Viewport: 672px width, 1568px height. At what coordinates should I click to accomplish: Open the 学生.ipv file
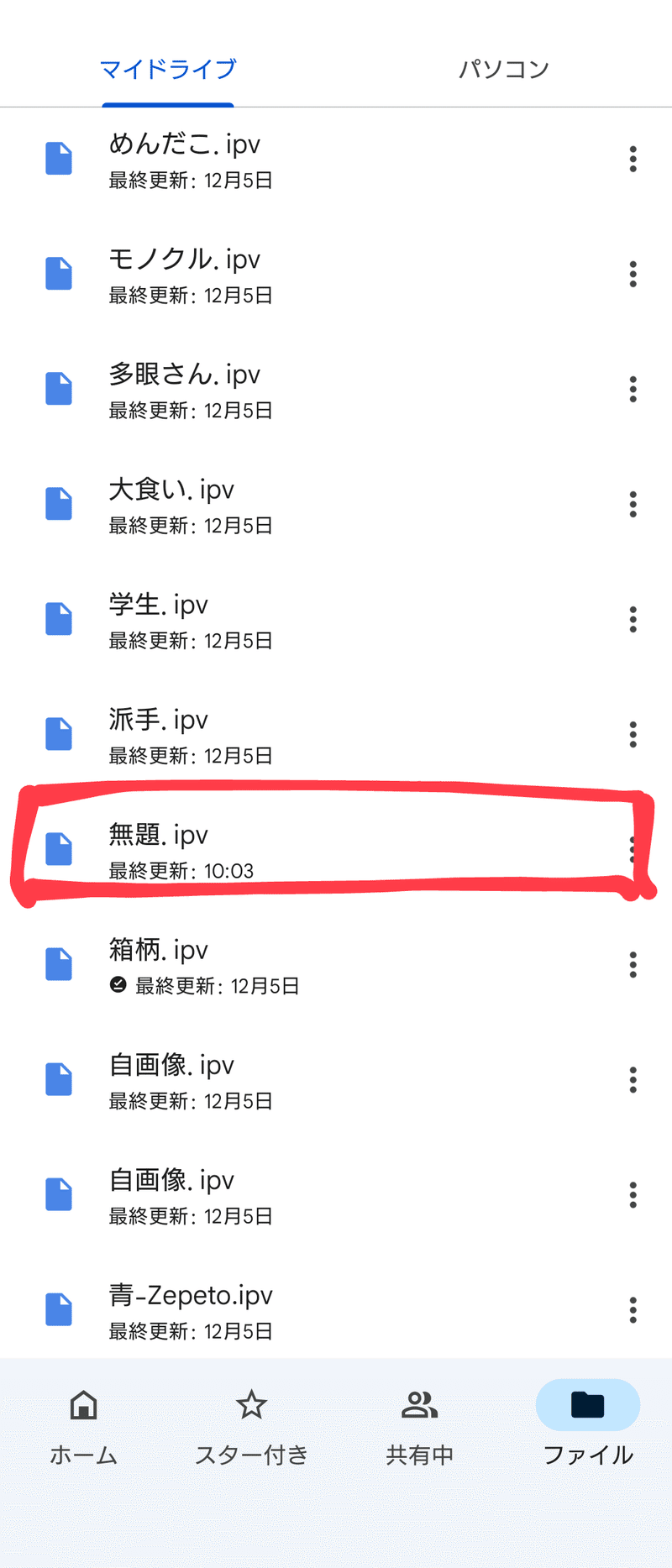pyautogui.click(x=160, y=620)
